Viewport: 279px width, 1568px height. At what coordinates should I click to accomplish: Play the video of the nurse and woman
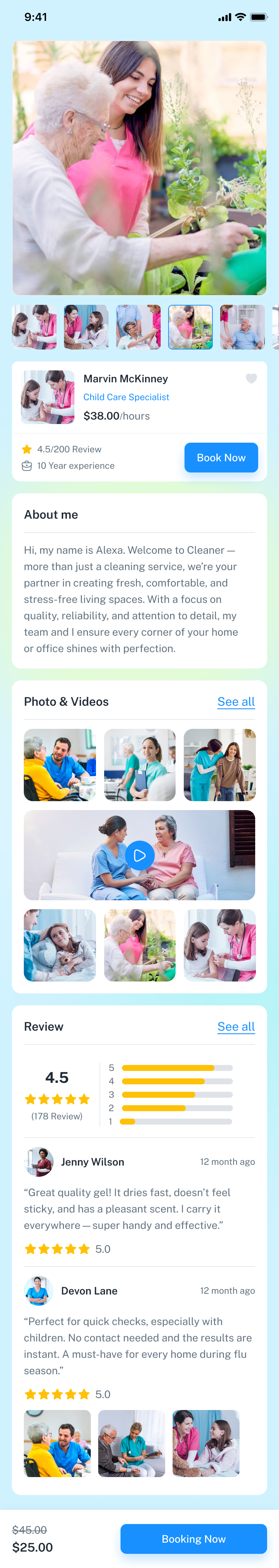(x=139, y=855)
